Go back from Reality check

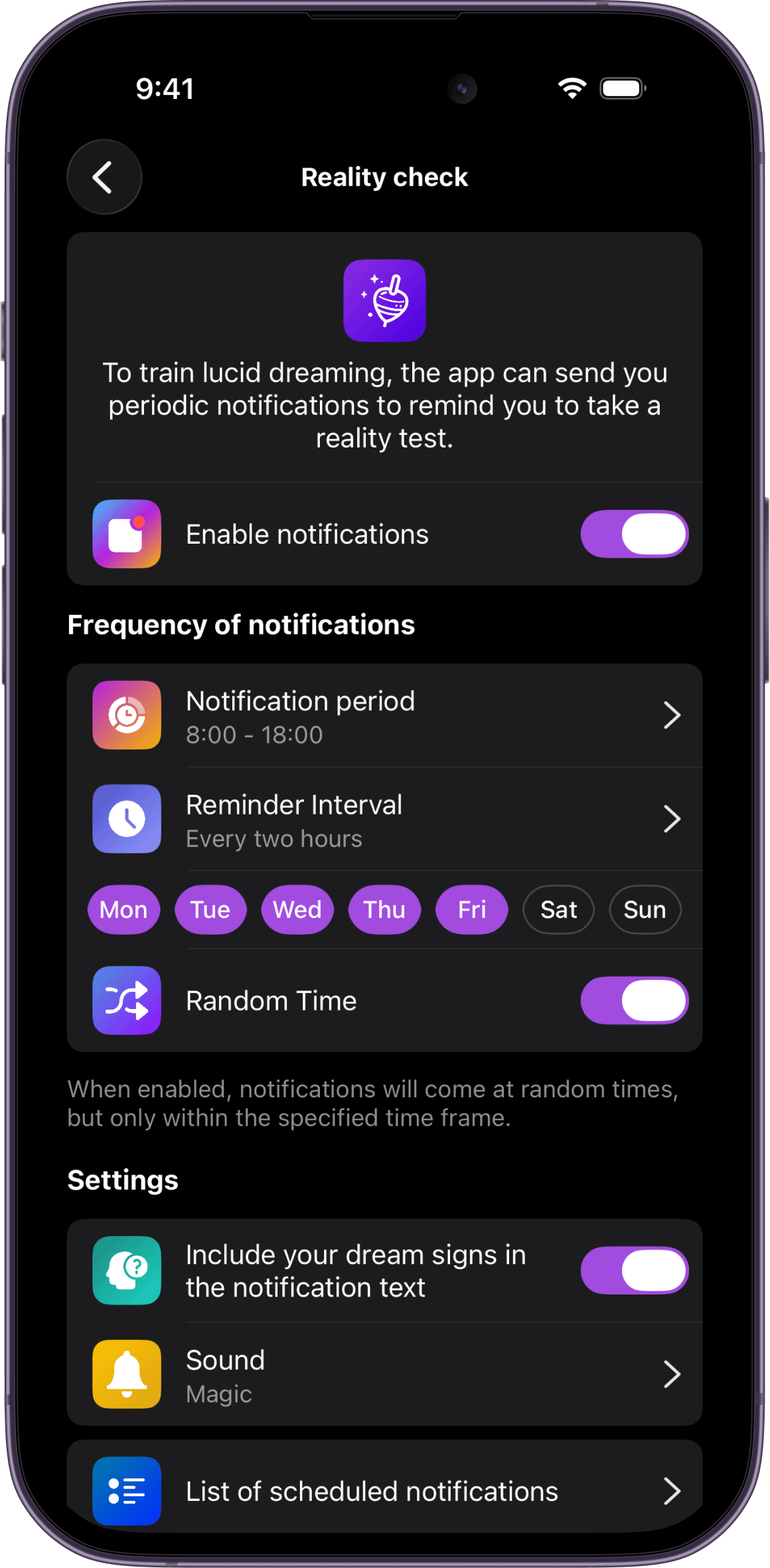(x=104, y=177)
